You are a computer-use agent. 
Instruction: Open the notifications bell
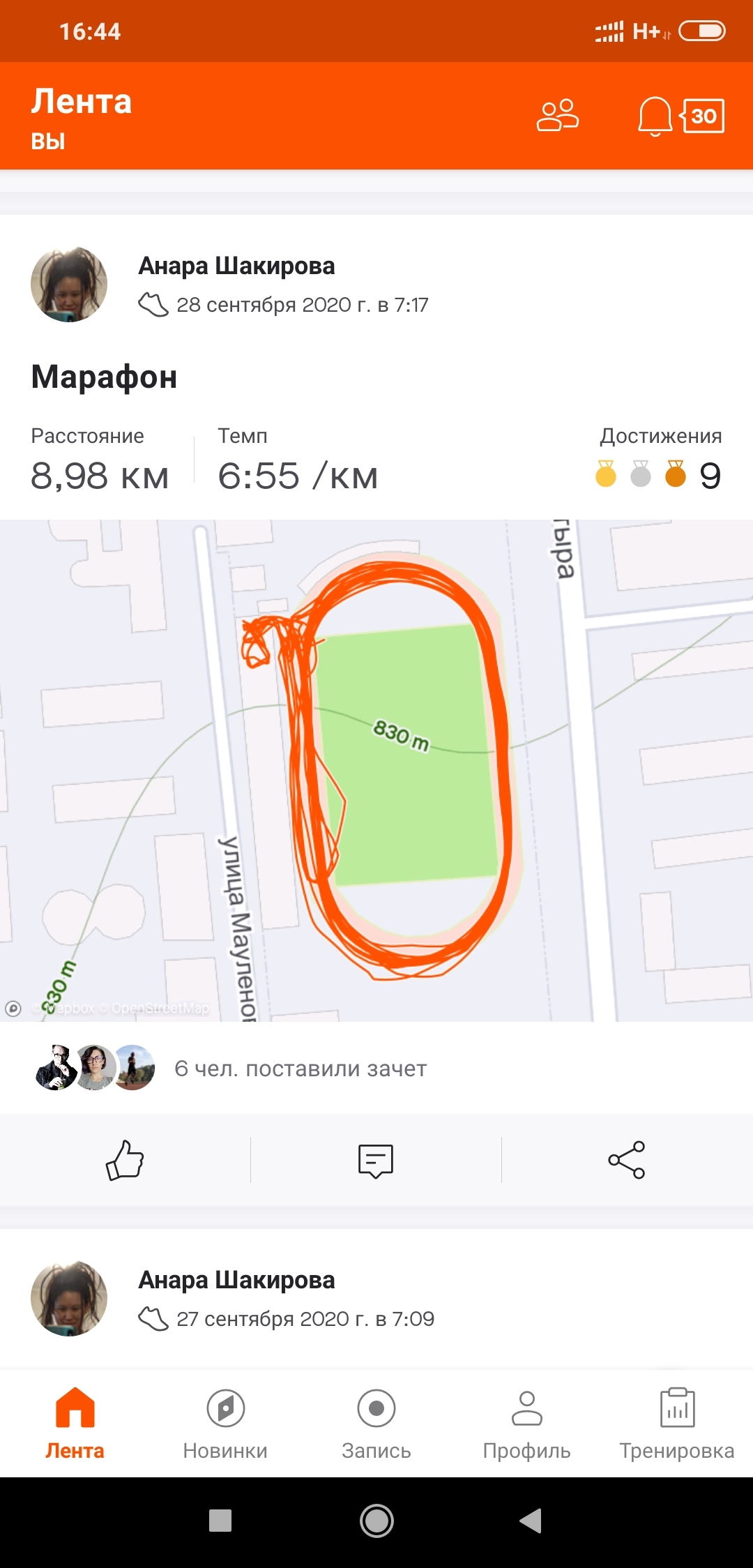click(654, 116)
